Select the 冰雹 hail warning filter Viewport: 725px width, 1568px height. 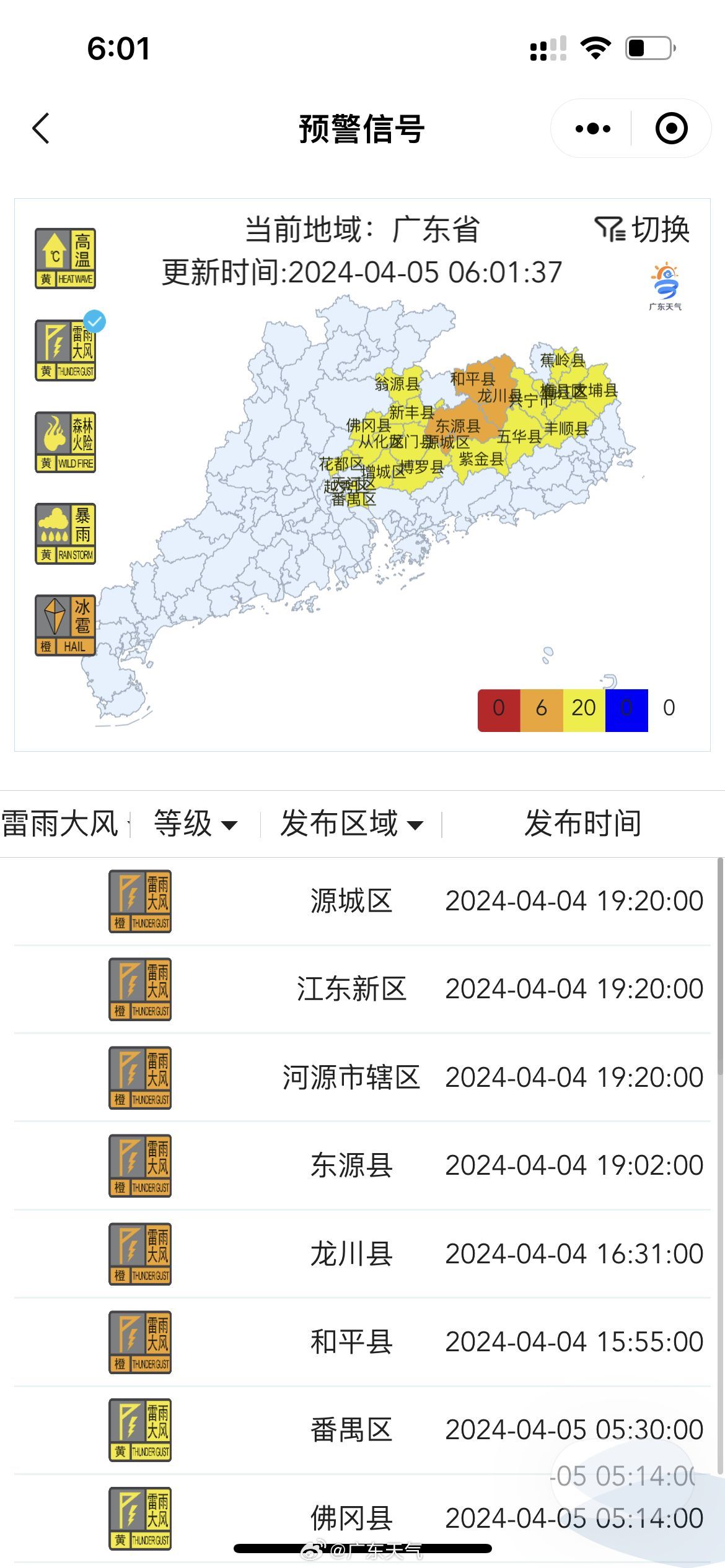pos(65,625)
